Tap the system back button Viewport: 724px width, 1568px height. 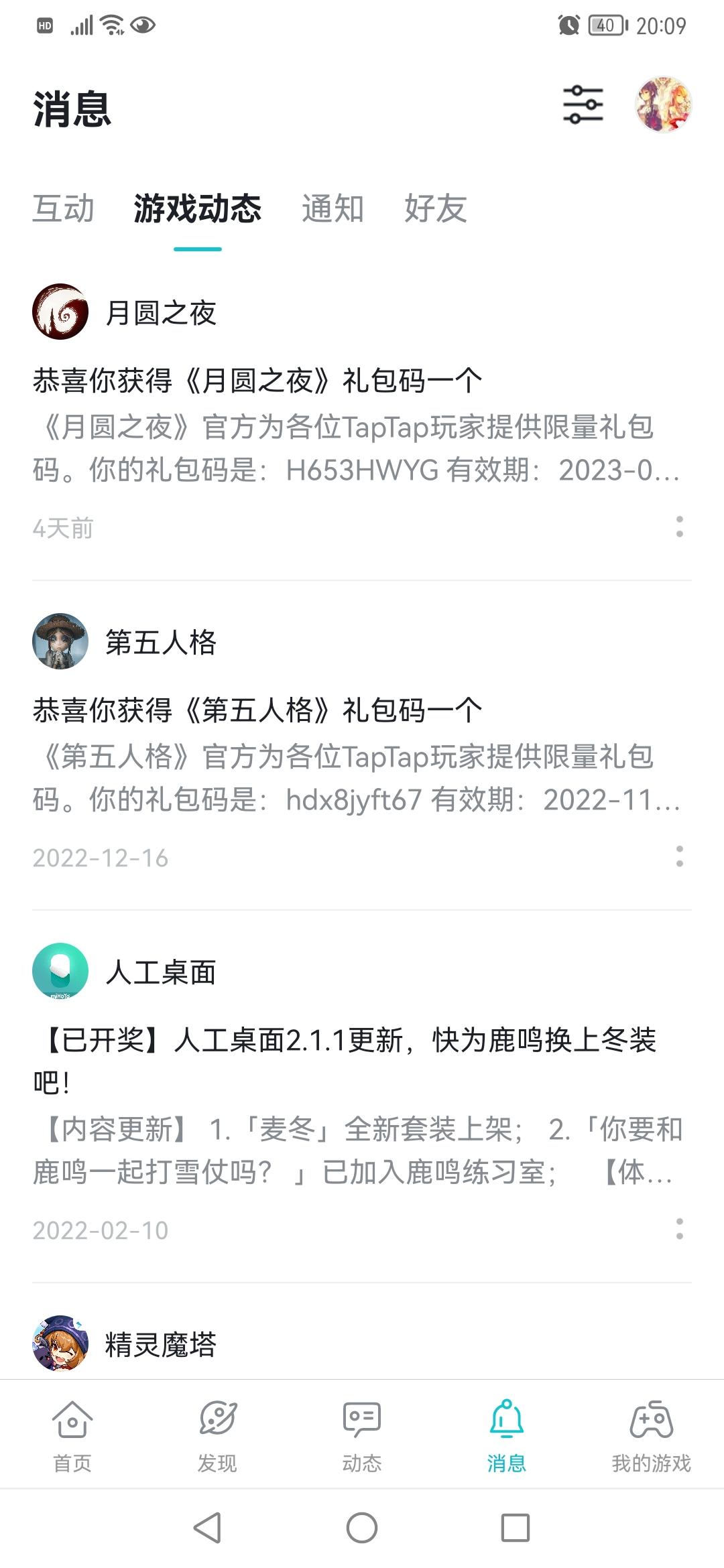(207, 1528)
